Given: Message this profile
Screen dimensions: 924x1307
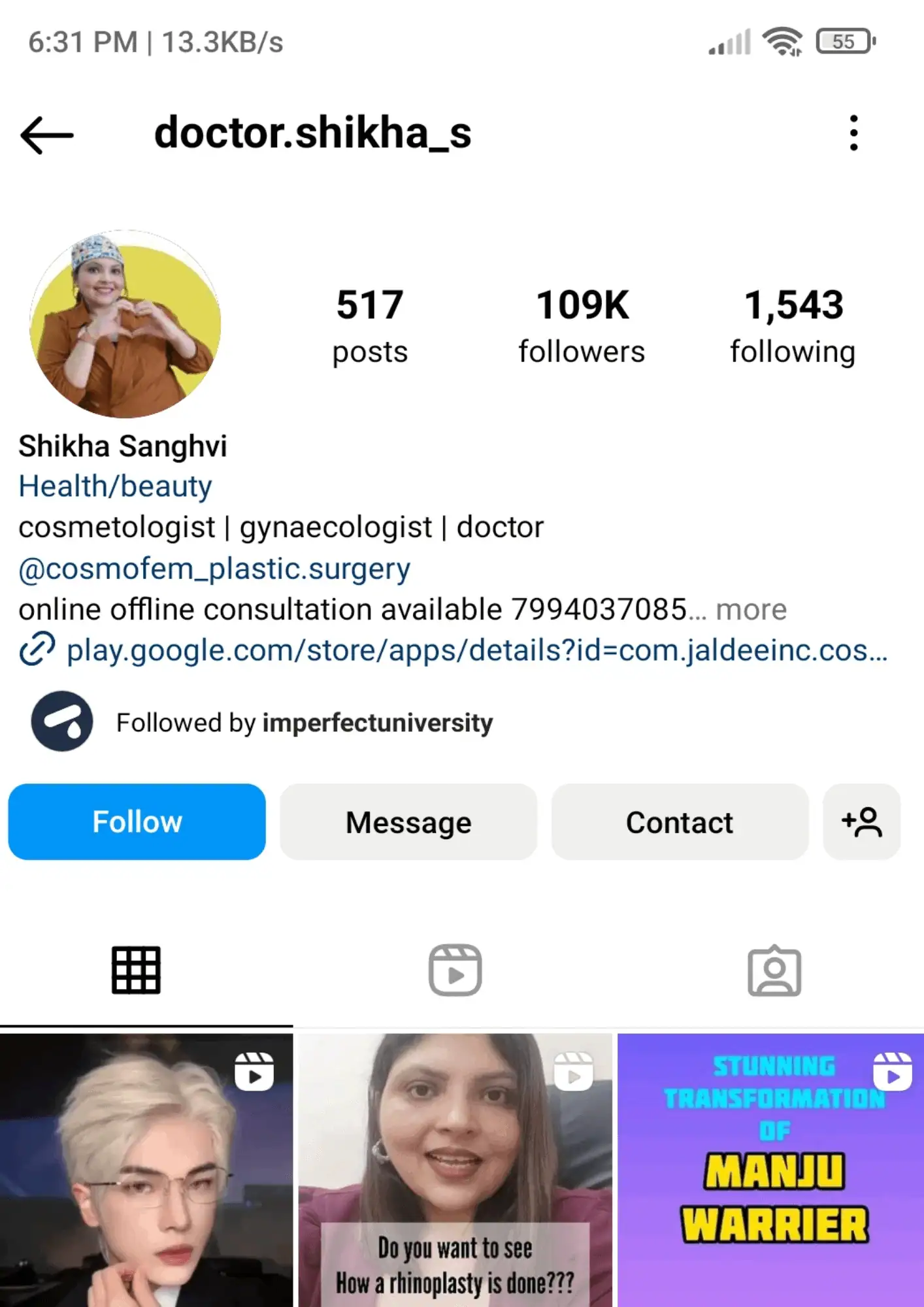Looking at the screenshot, I should (408, 822).
